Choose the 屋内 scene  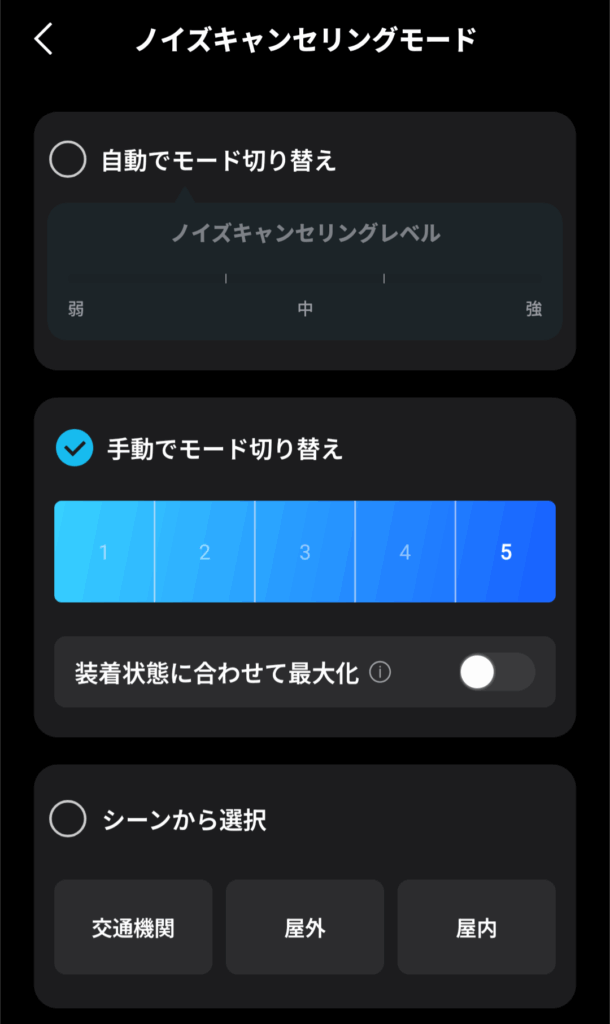click(x=477, y=927)
